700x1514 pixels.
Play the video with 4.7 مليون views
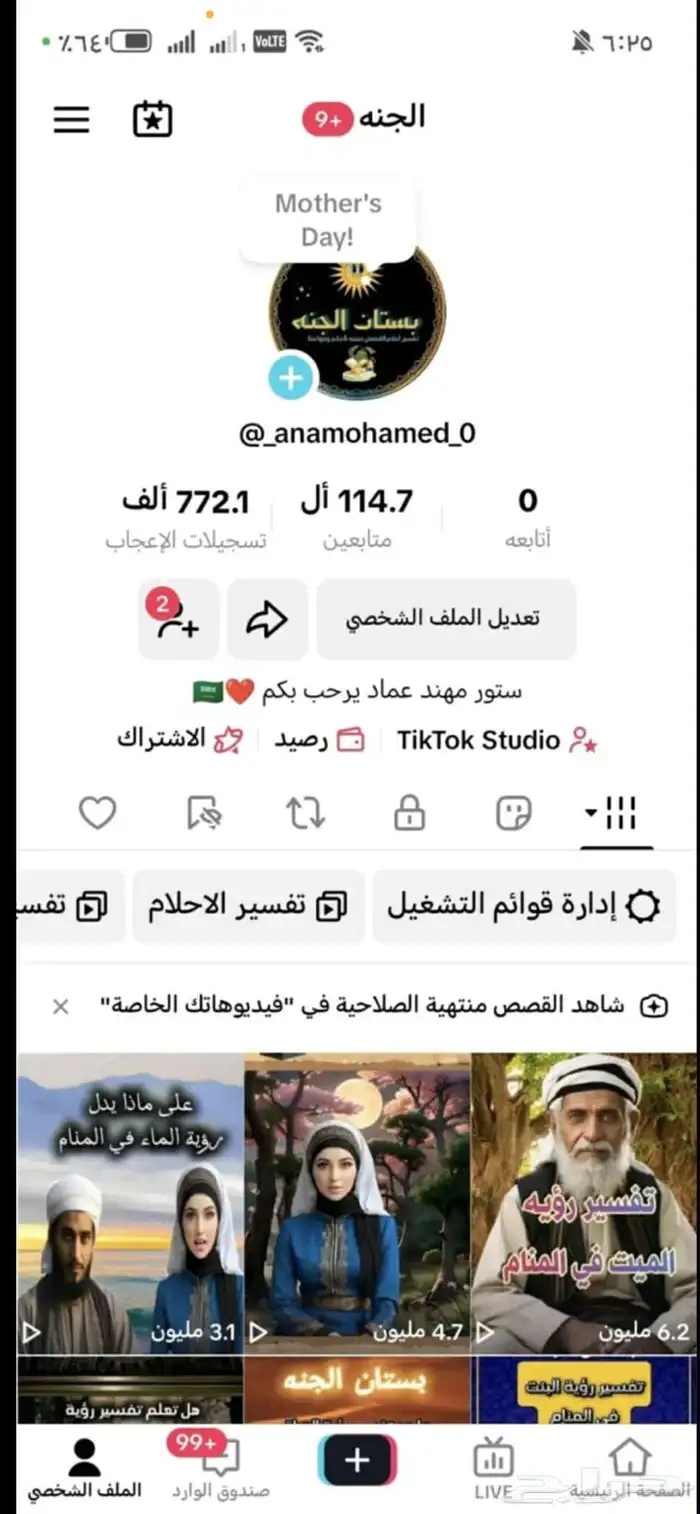[357, 1203]
